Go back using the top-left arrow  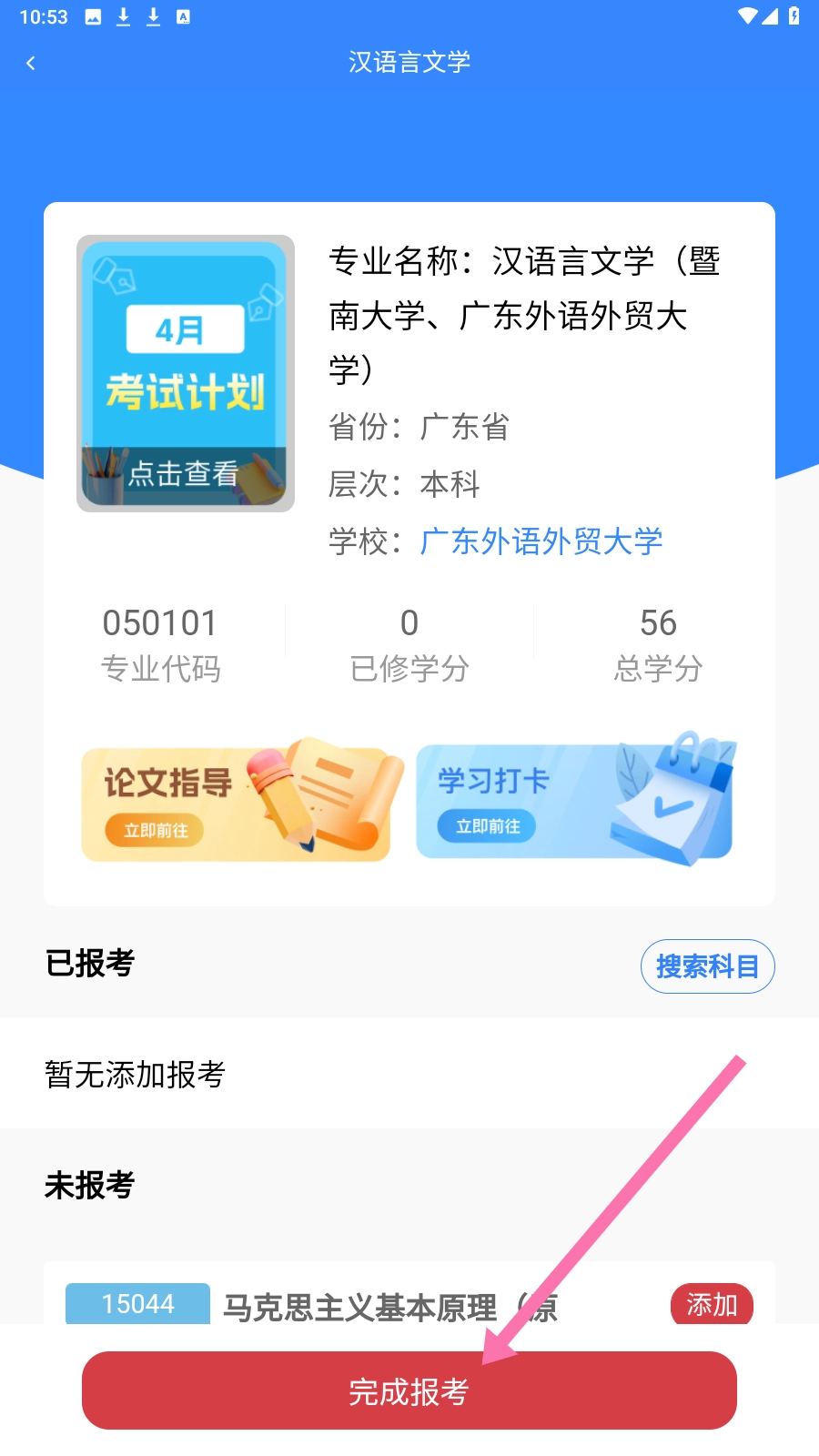pos(31,63)
